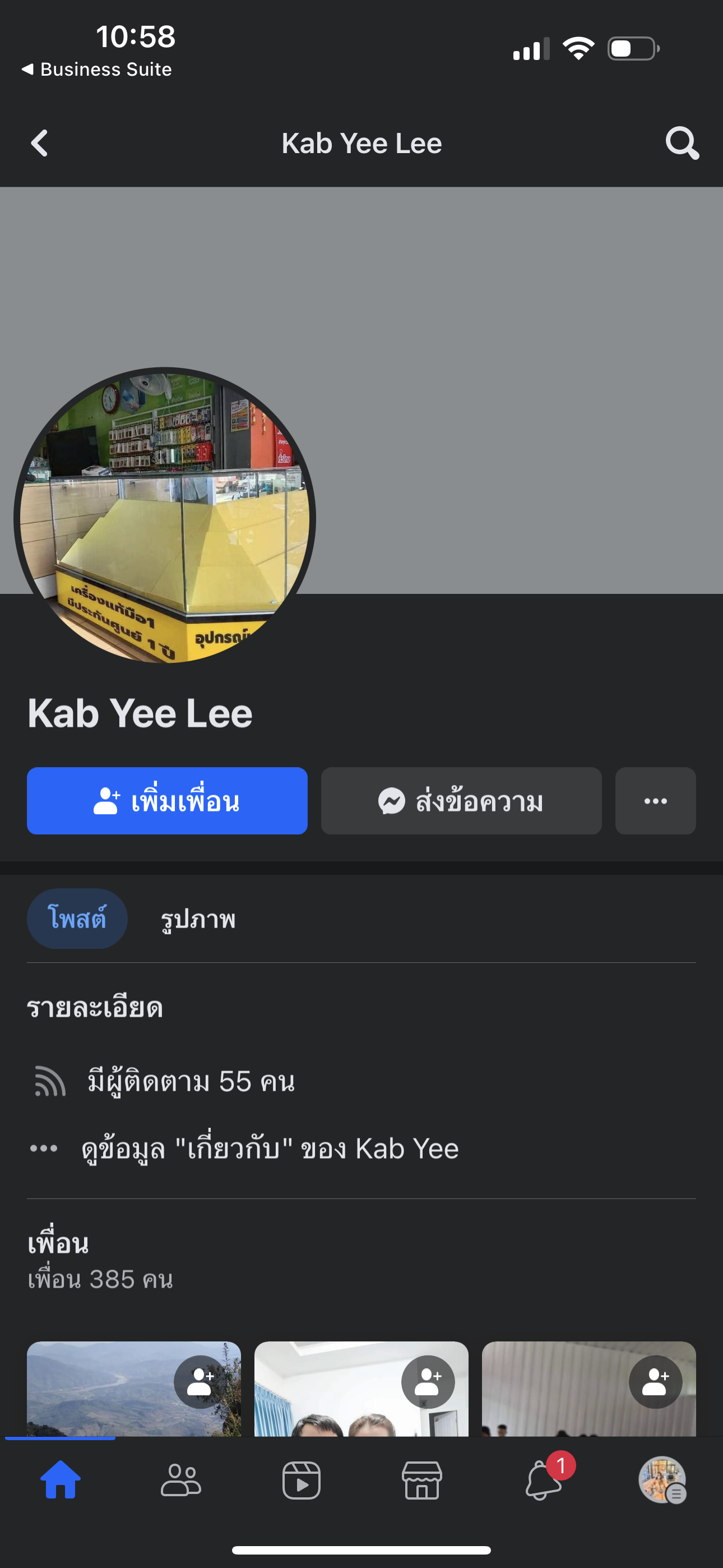Open the three-dot more options button
Image resolution: width=723 pixels, height=1568 pixels.
tap(655, 800)
